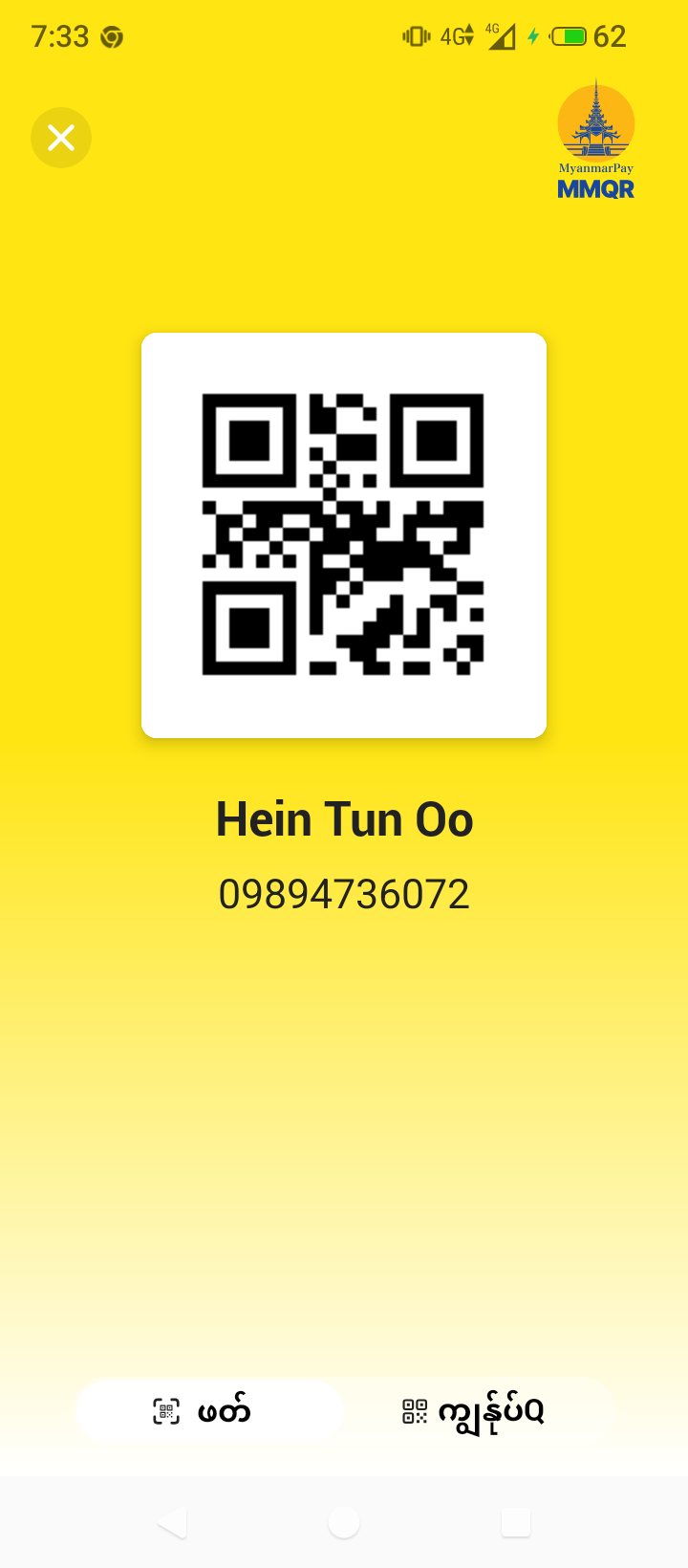Switch to the ကျွန်ုပ်Q my QR tab
688x1568 pixels.
pyautogui.click(x=475, y=1411)
